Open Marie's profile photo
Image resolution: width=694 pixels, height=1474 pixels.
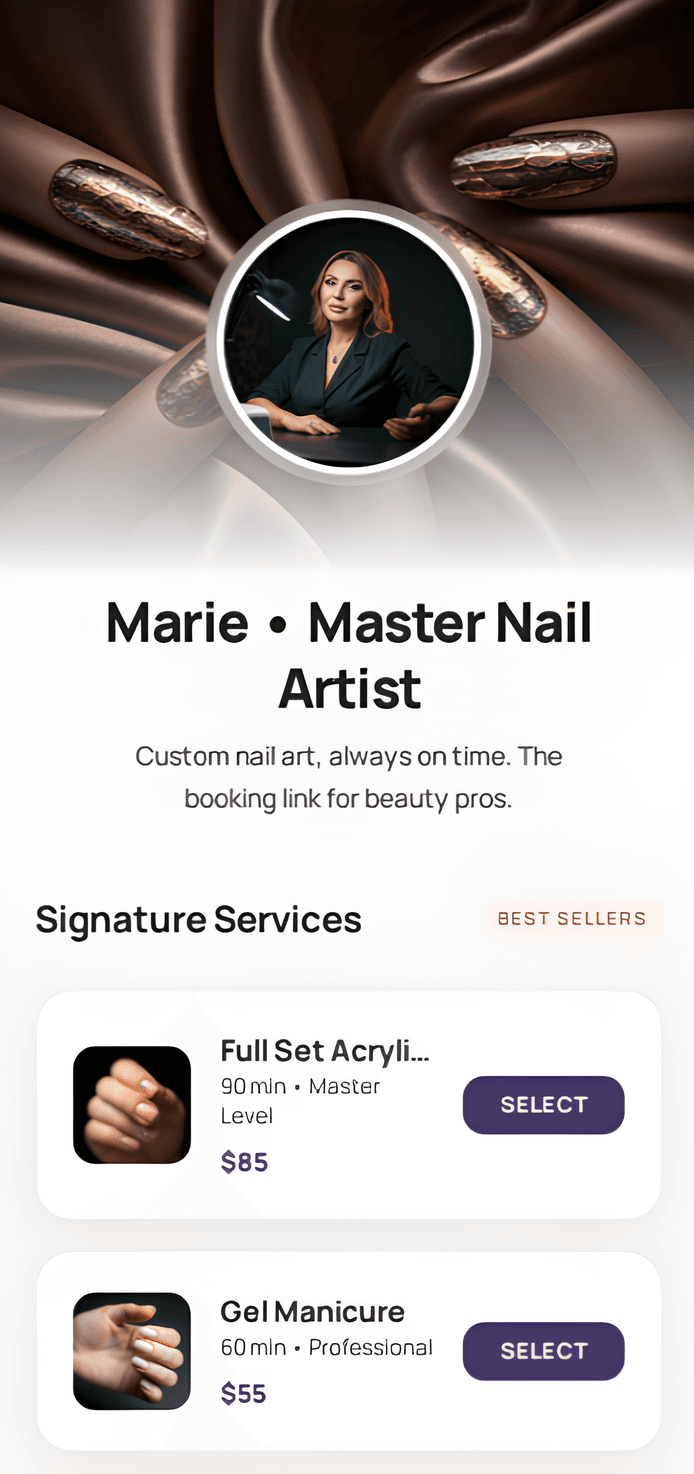[x=348, y=342]
